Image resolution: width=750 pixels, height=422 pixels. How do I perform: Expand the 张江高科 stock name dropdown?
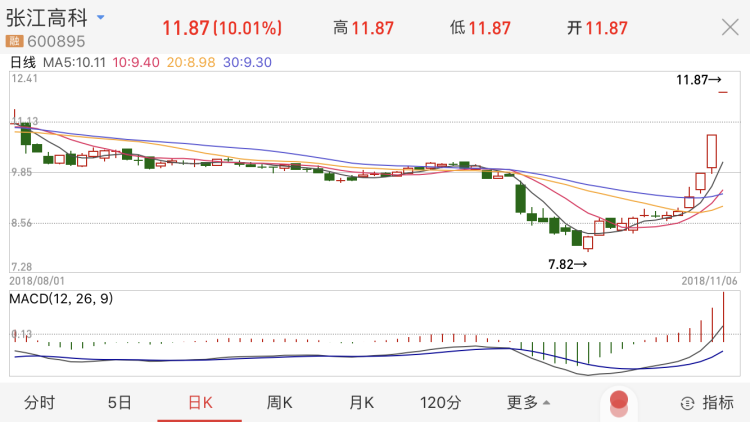[102, 19]
